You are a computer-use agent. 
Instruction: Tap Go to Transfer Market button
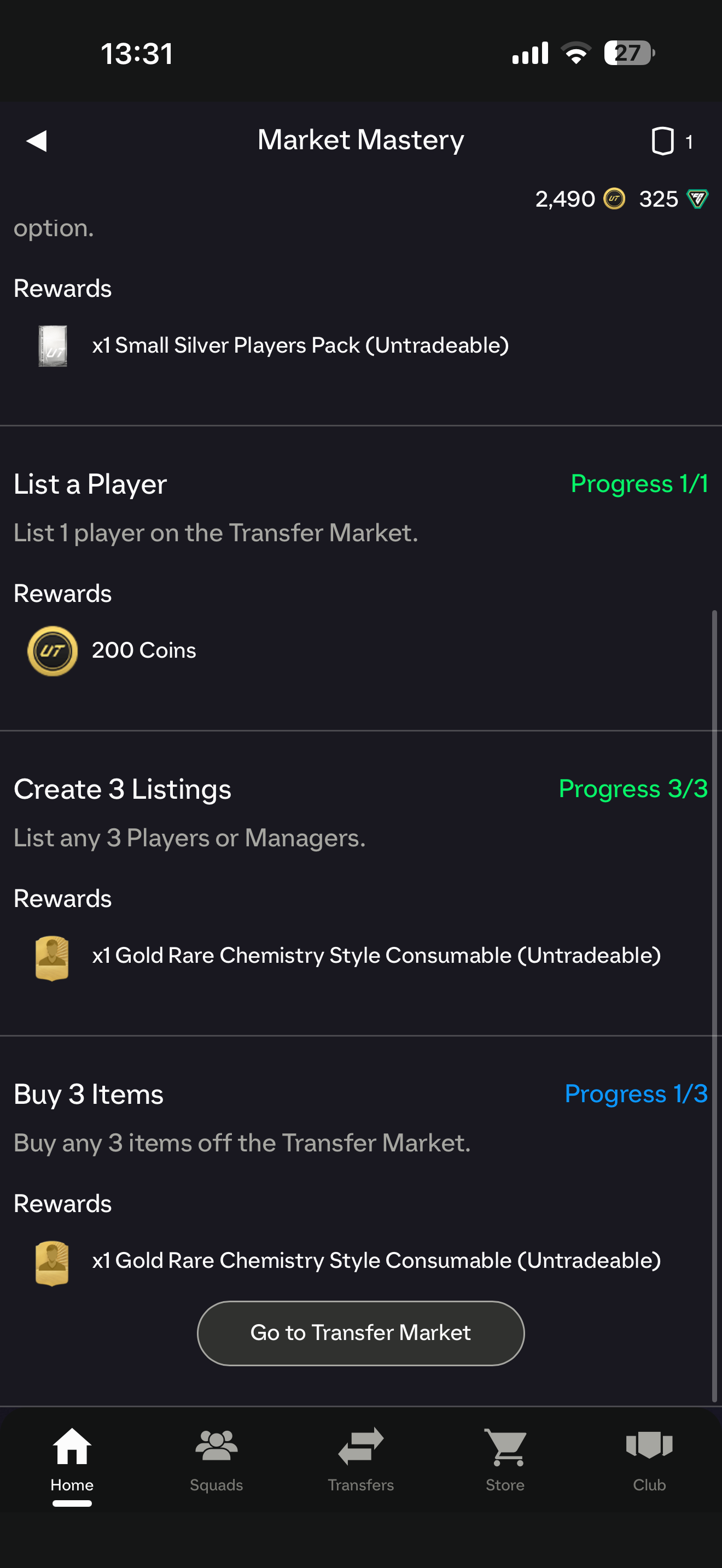tap(360, 1333)
